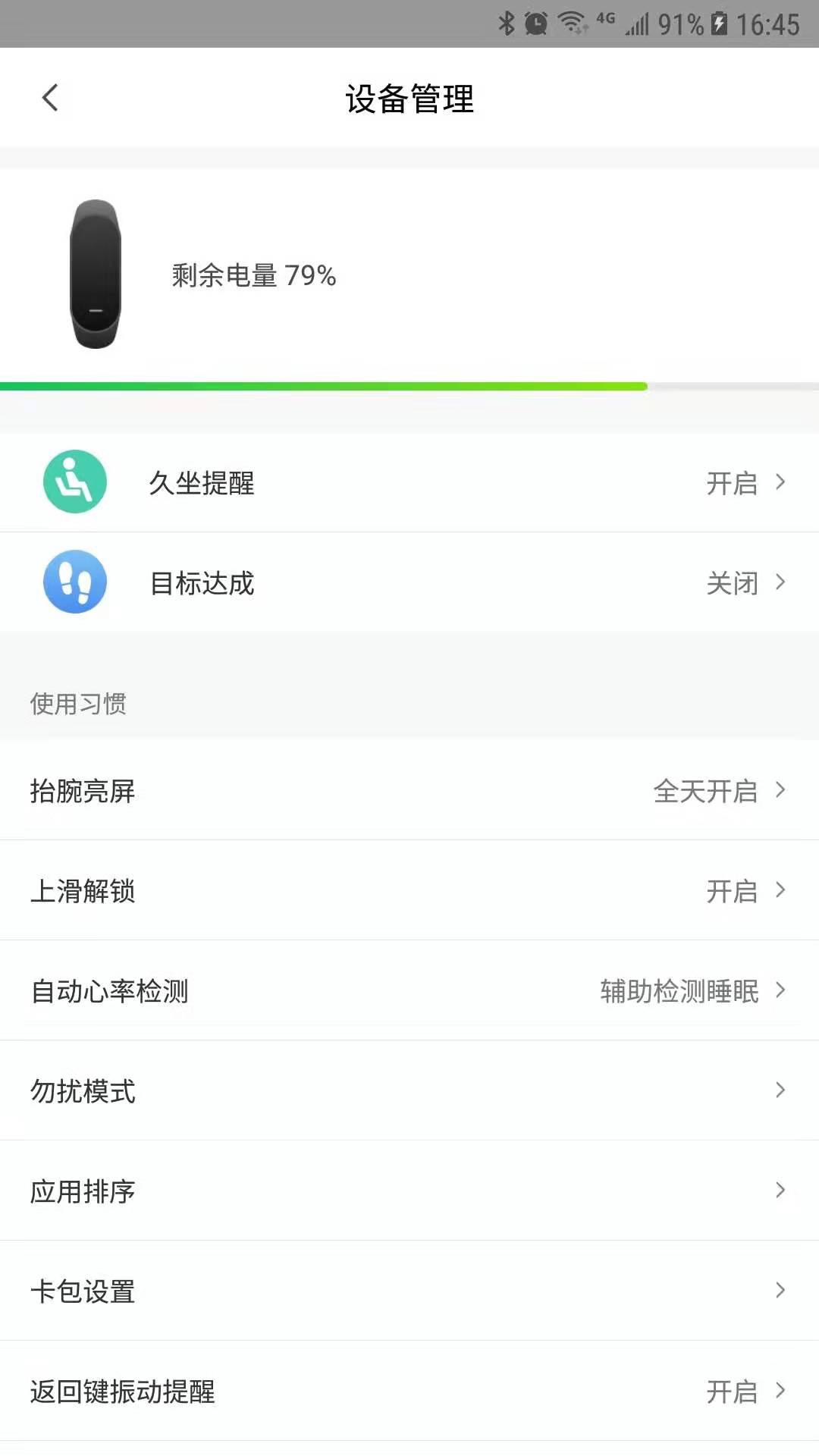The width and height of the screenshot is (819, 1456).
Task: Click the back arrow at top left
Action: [x=50, y=97]
